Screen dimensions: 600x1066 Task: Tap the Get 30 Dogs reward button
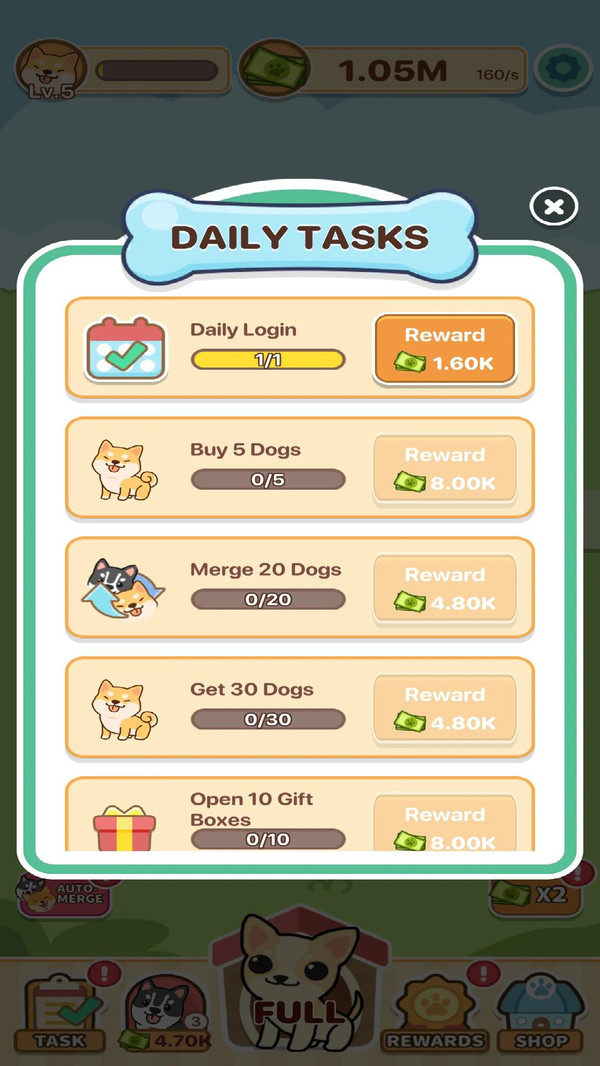(444, 709)
